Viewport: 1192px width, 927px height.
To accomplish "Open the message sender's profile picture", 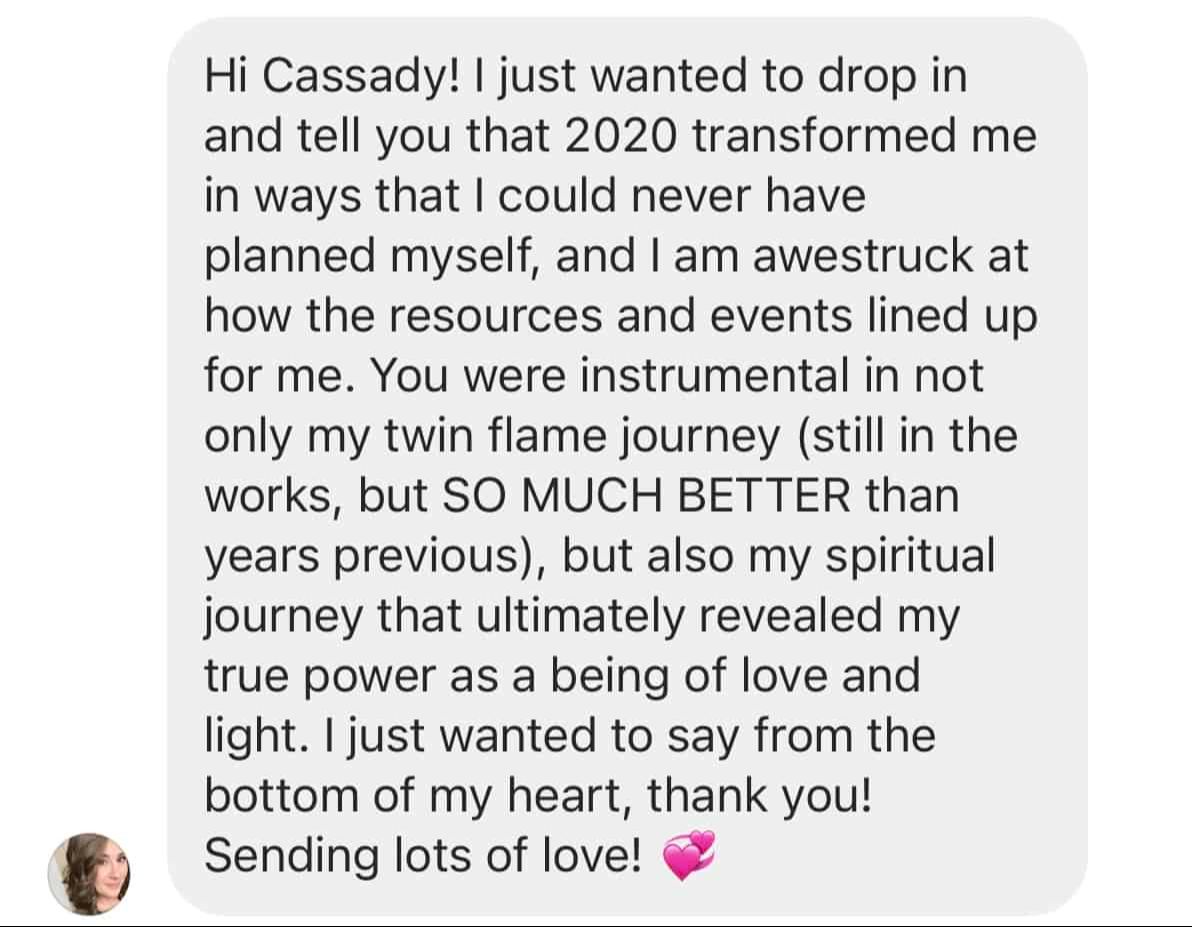I will point(90,873).
